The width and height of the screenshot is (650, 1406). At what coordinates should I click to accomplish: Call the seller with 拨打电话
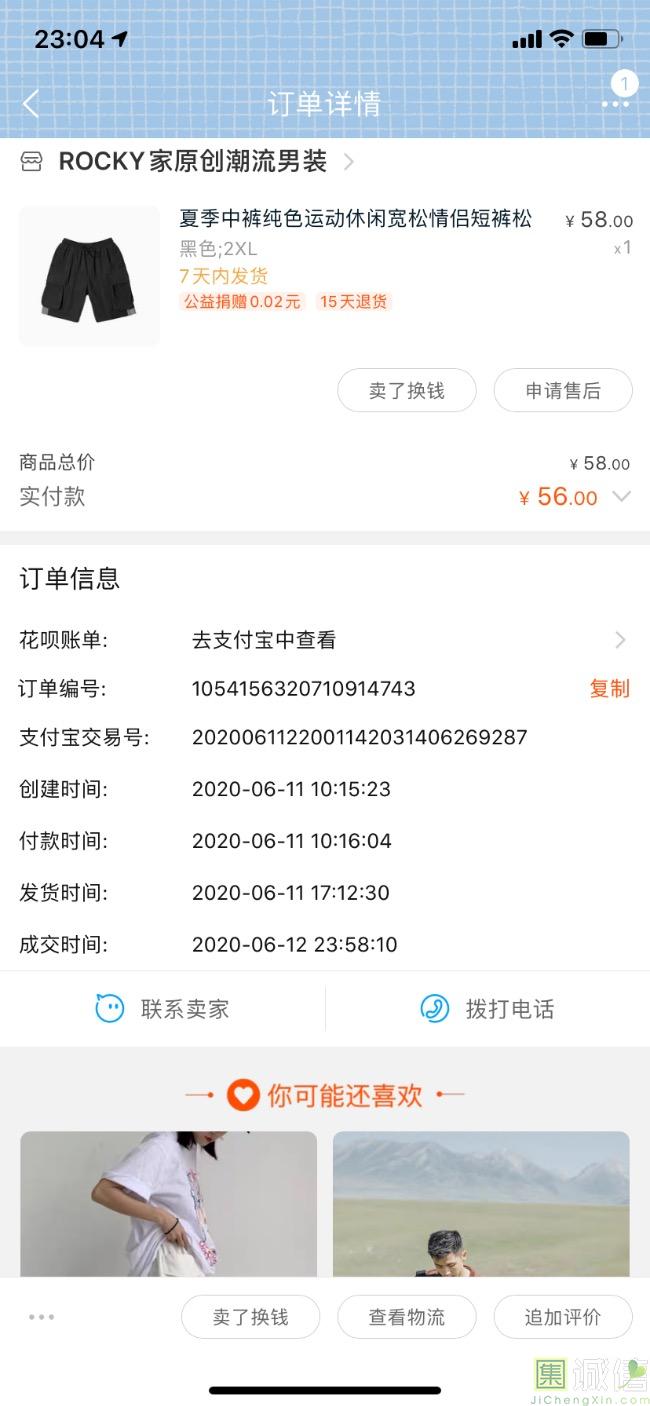click(x=488, y=1008)
